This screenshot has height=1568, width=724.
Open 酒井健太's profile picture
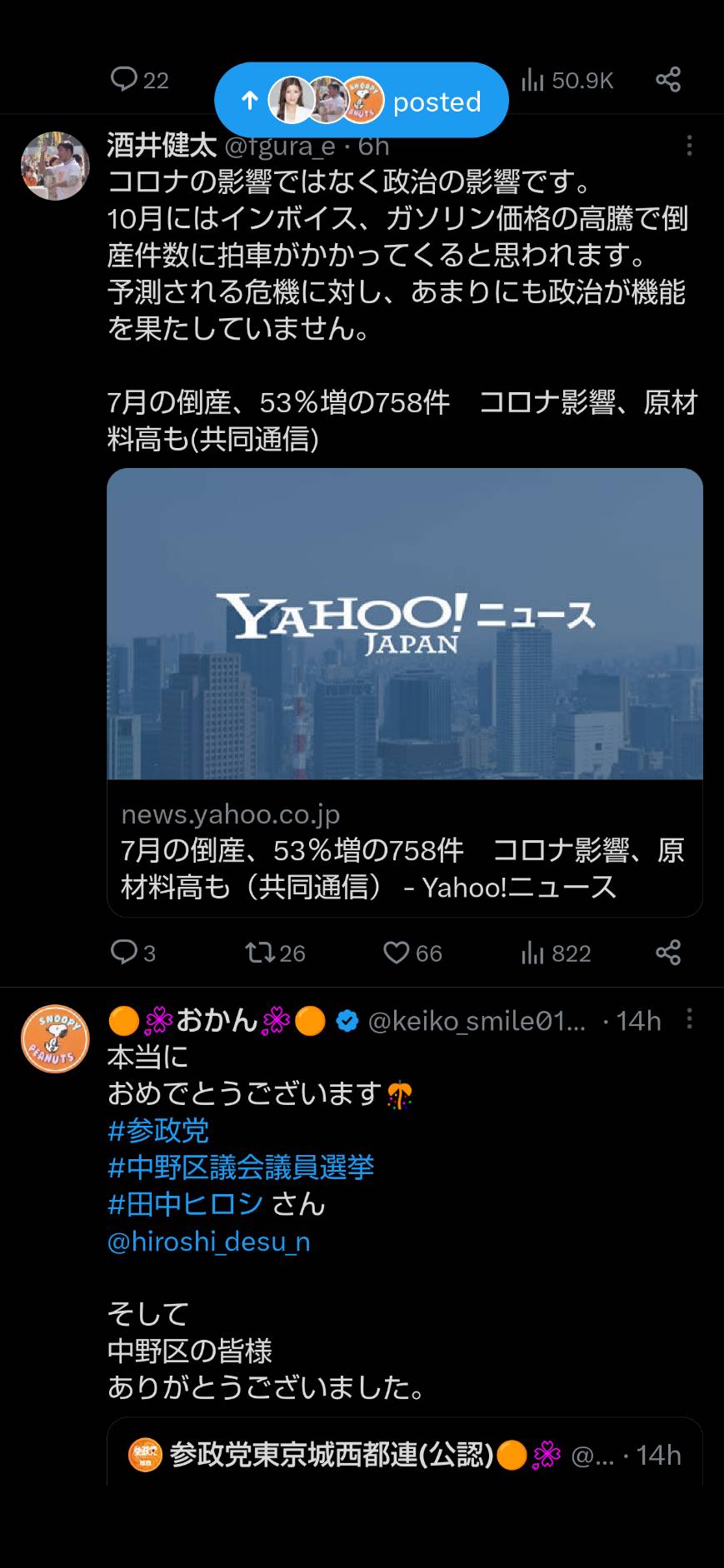(55, 166)
